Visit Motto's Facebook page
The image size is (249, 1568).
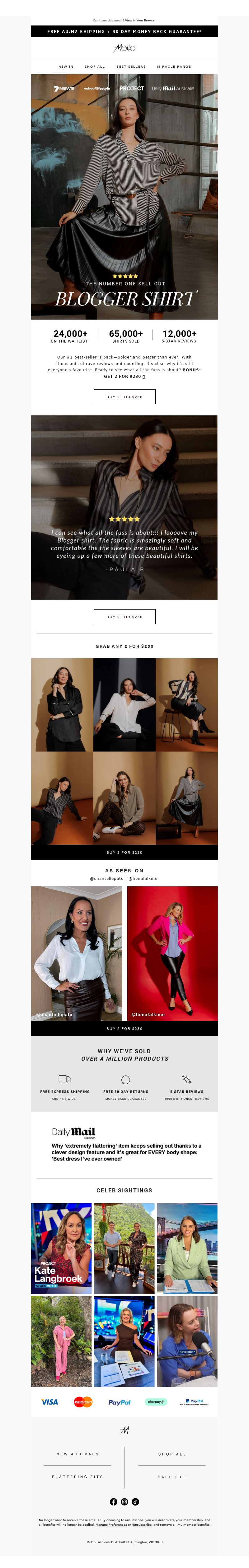114,1502
